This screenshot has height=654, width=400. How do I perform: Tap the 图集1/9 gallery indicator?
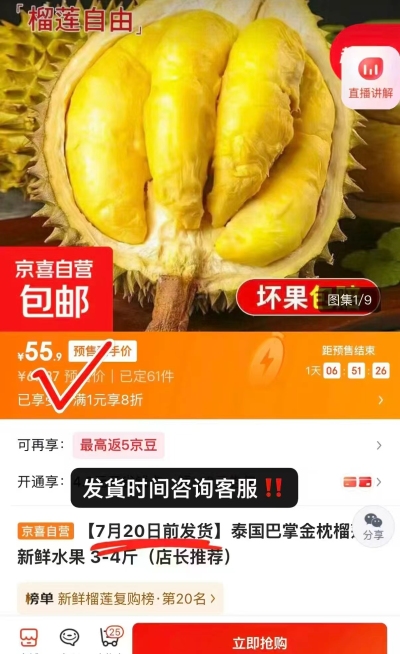[349, 299]
